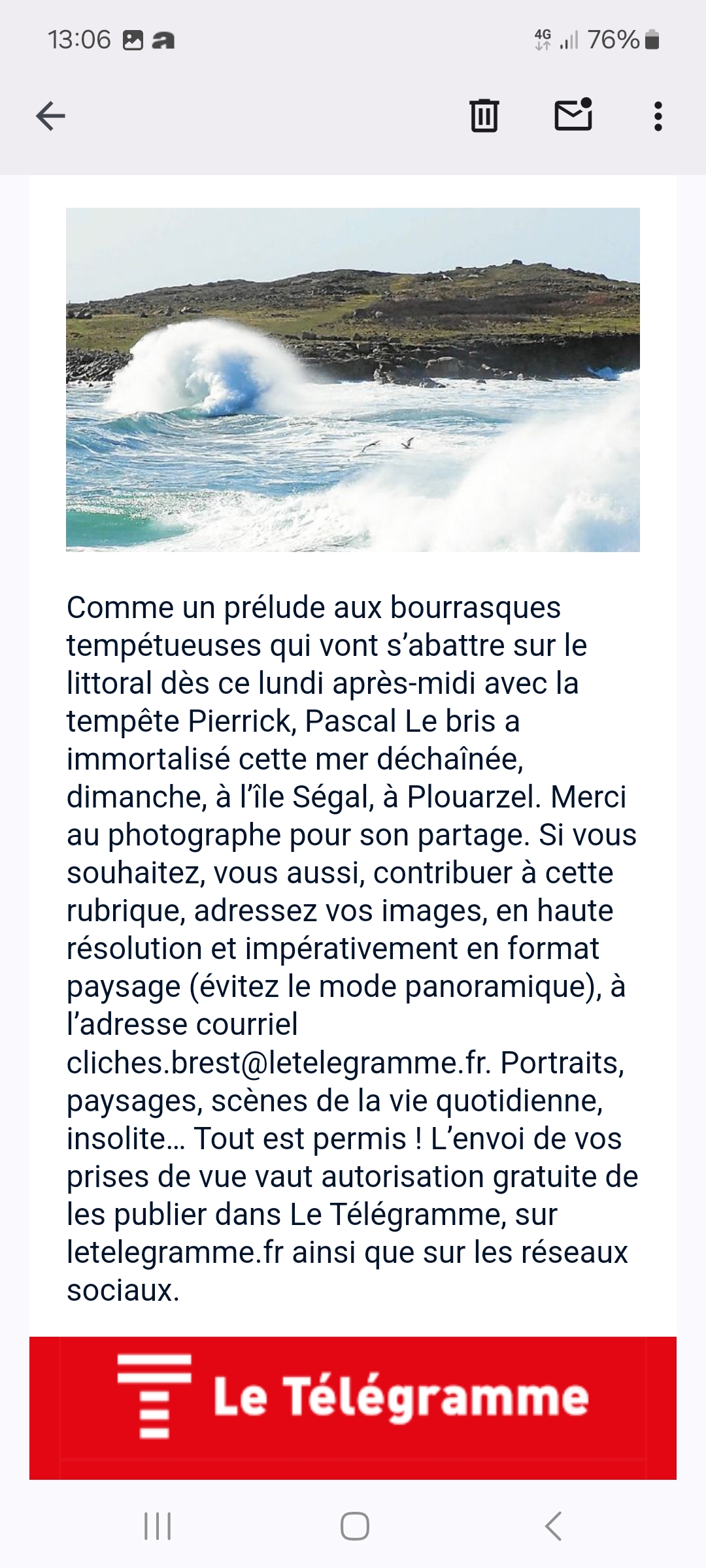The image size is (706, 1568).
Task: Open the three-dot overflow menu
Action: click(x=658, y=116)
